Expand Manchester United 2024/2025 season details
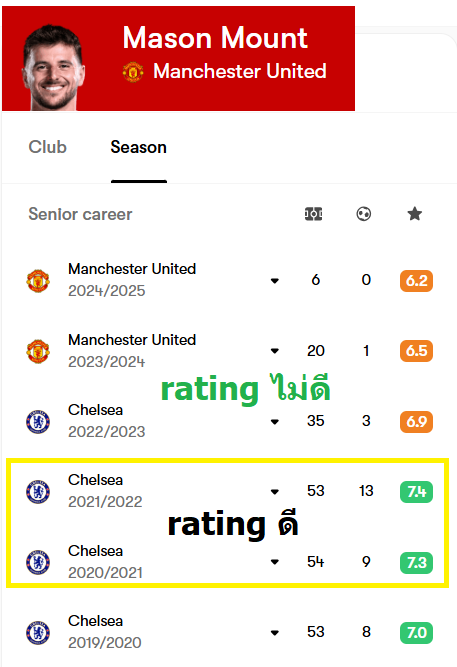The image size is (457, 667). 275,281
